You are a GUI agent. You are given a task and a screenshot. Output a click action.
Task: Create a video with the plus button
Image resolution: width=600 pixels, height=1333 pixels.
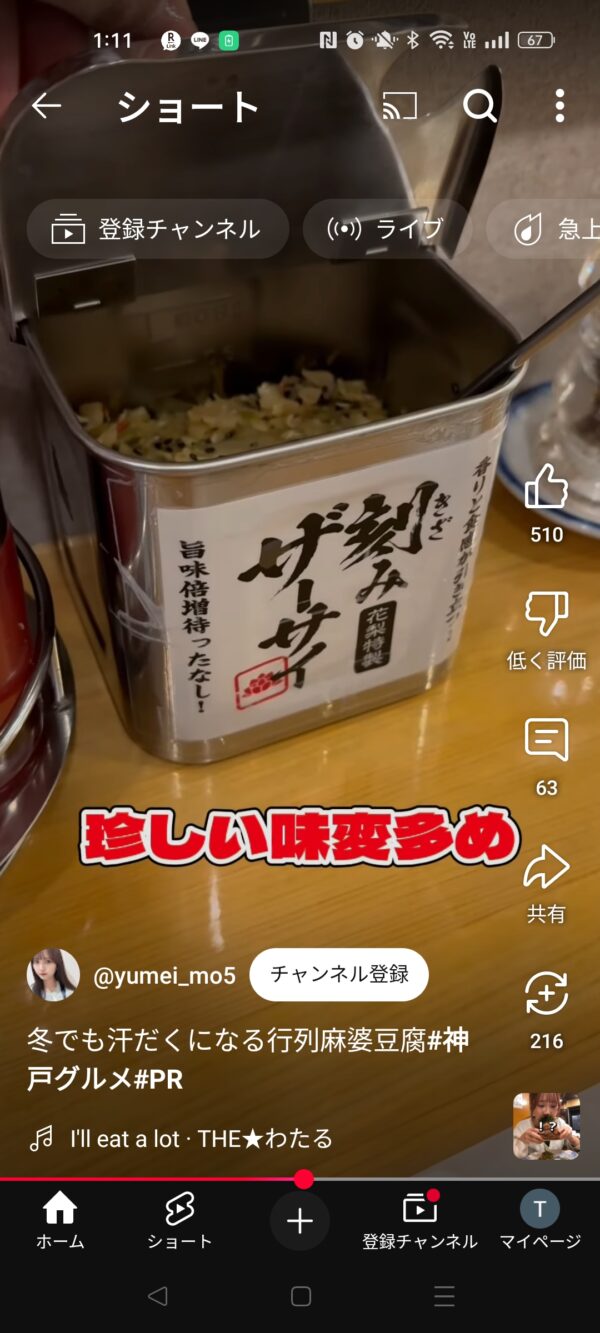point(300,1221)
